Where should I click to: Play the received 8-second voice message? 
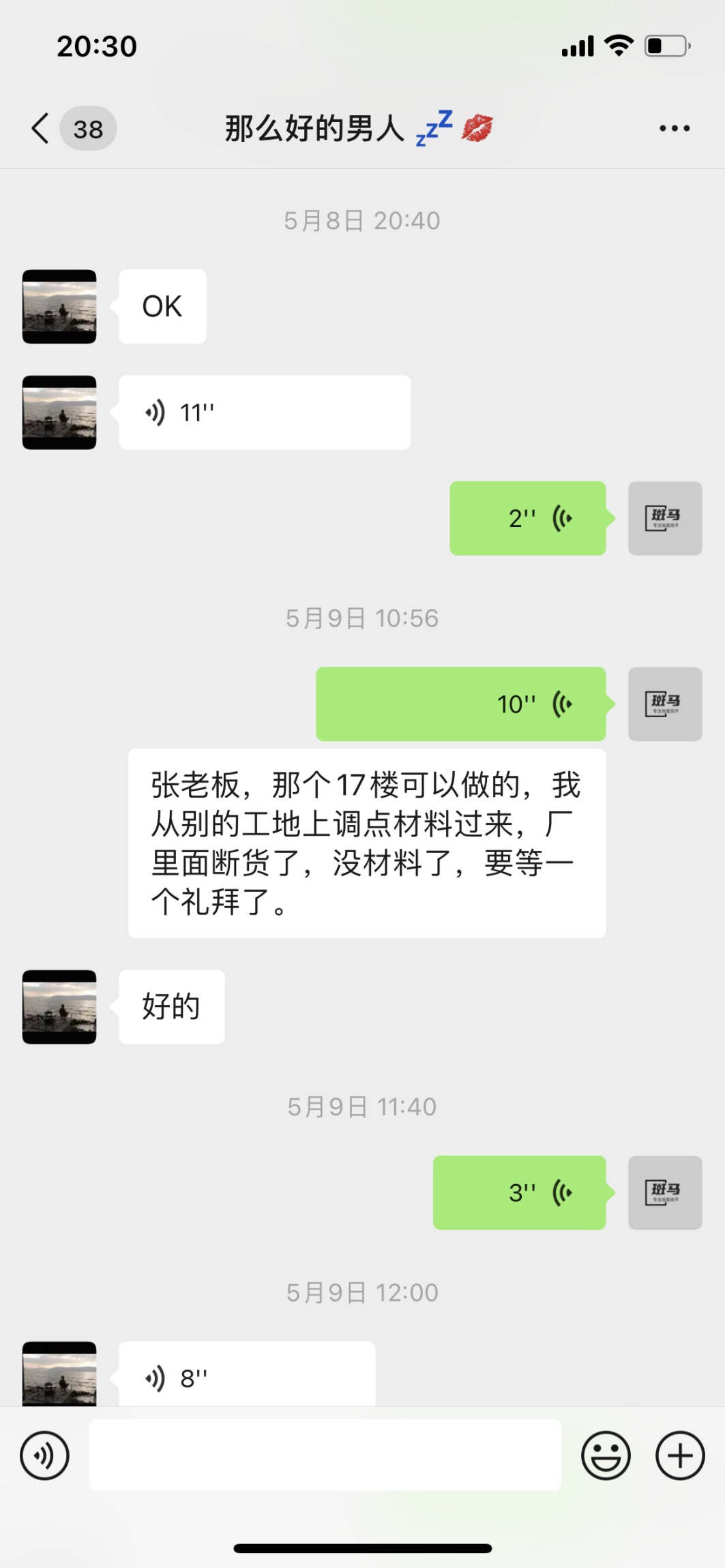[246, 1376]
